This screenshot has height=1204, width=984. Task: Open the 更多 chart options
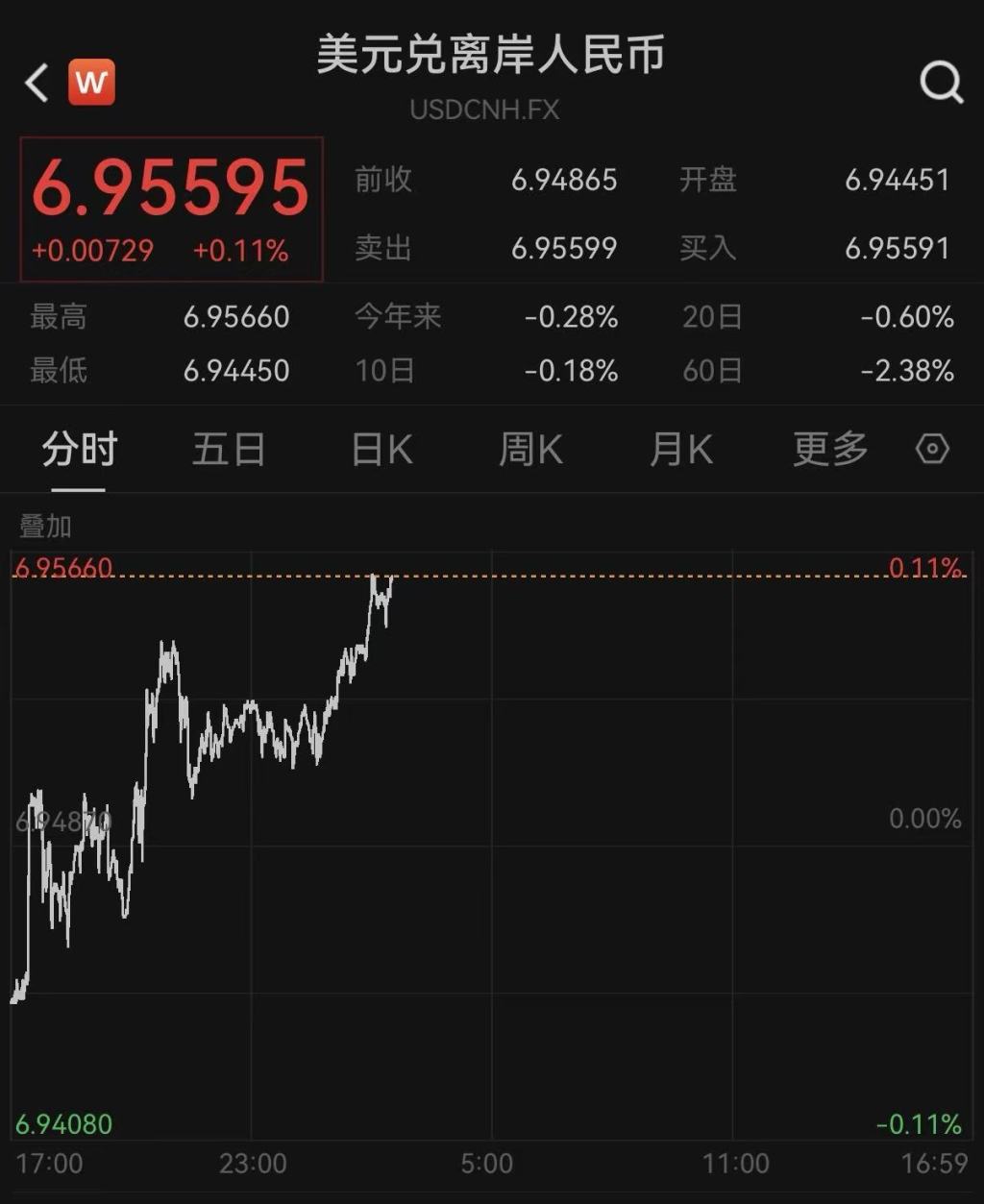830,450
